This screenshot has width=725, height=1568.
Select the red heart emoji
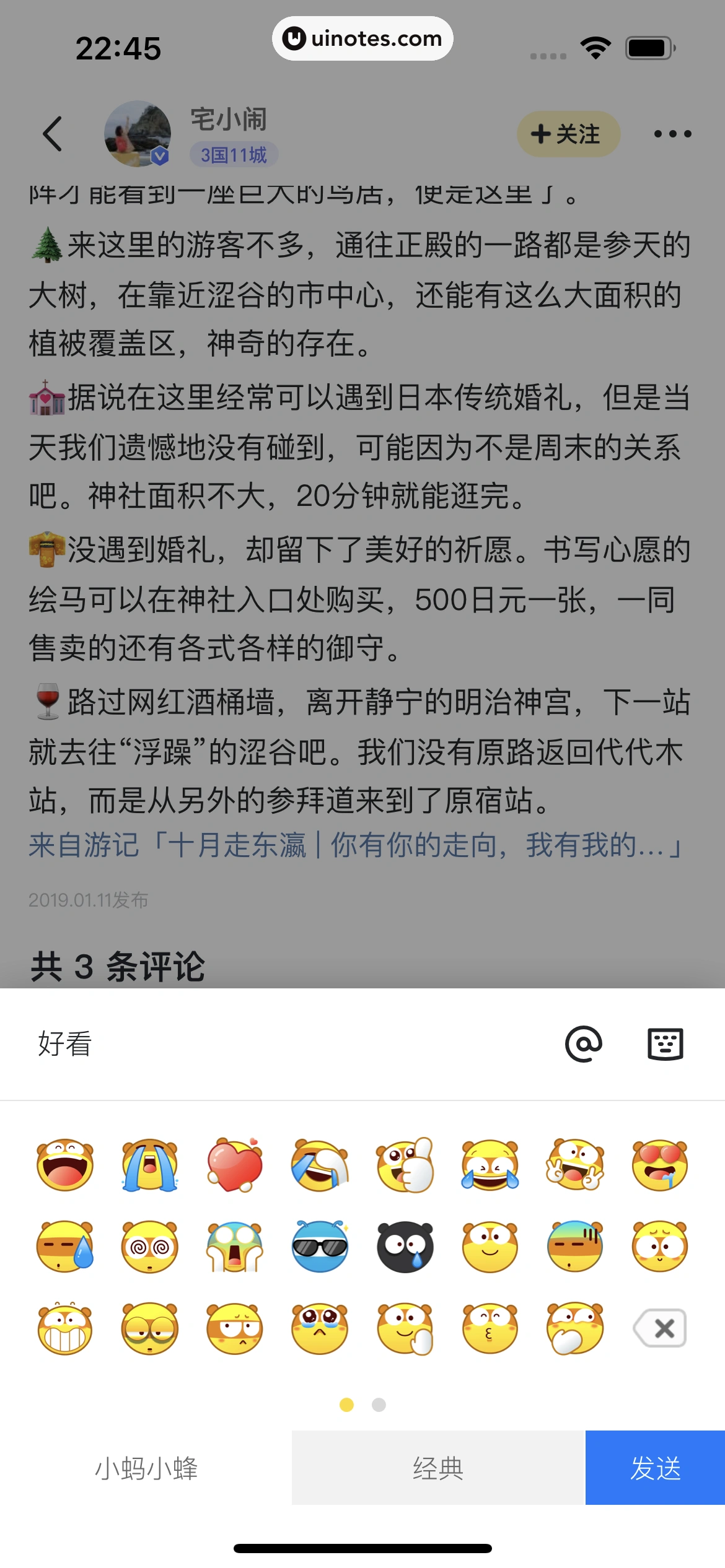click(234, 1164)
